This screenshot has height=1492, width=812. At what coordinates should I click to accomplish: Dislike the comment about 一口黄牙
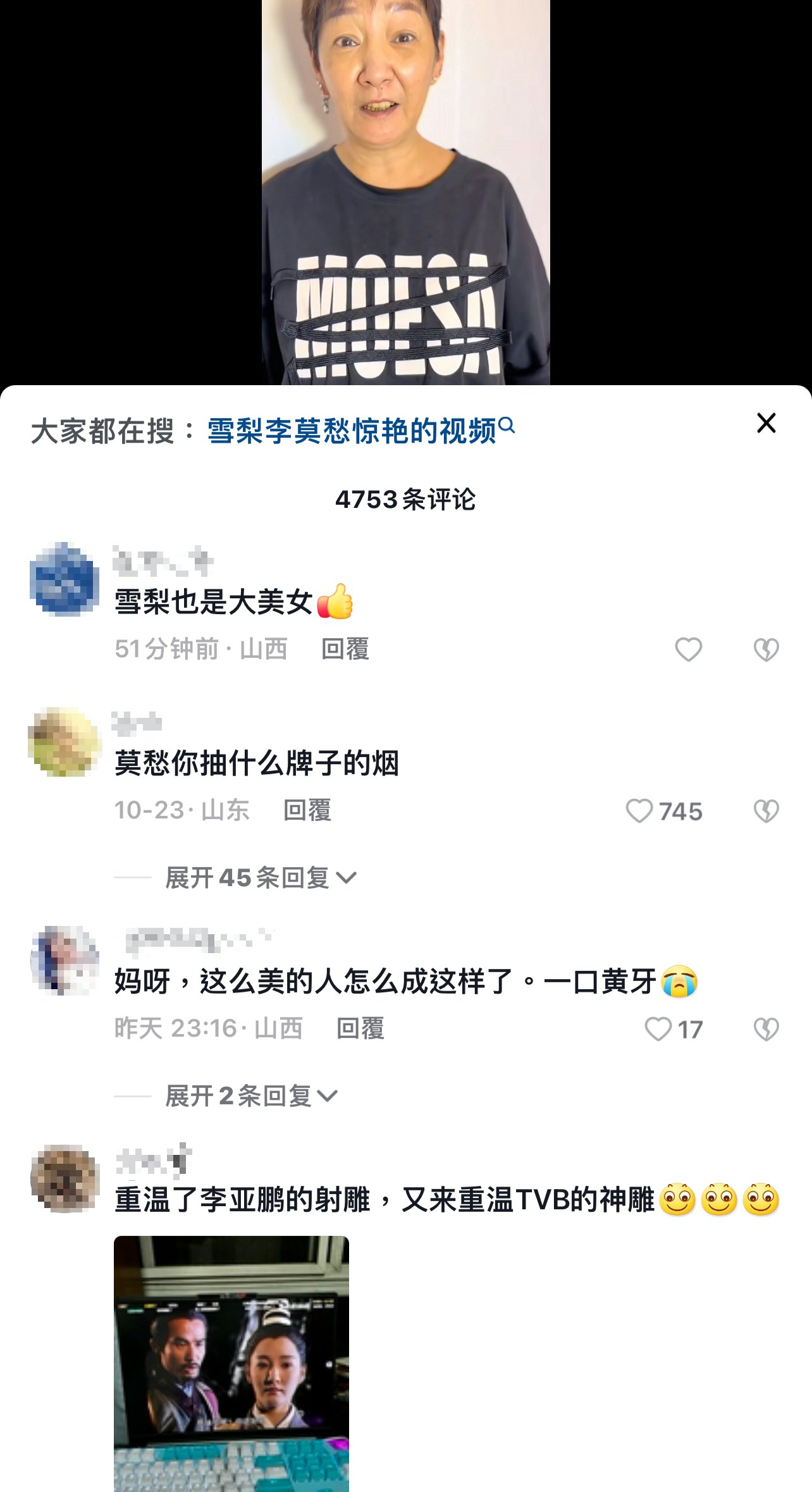[766, 1029]
